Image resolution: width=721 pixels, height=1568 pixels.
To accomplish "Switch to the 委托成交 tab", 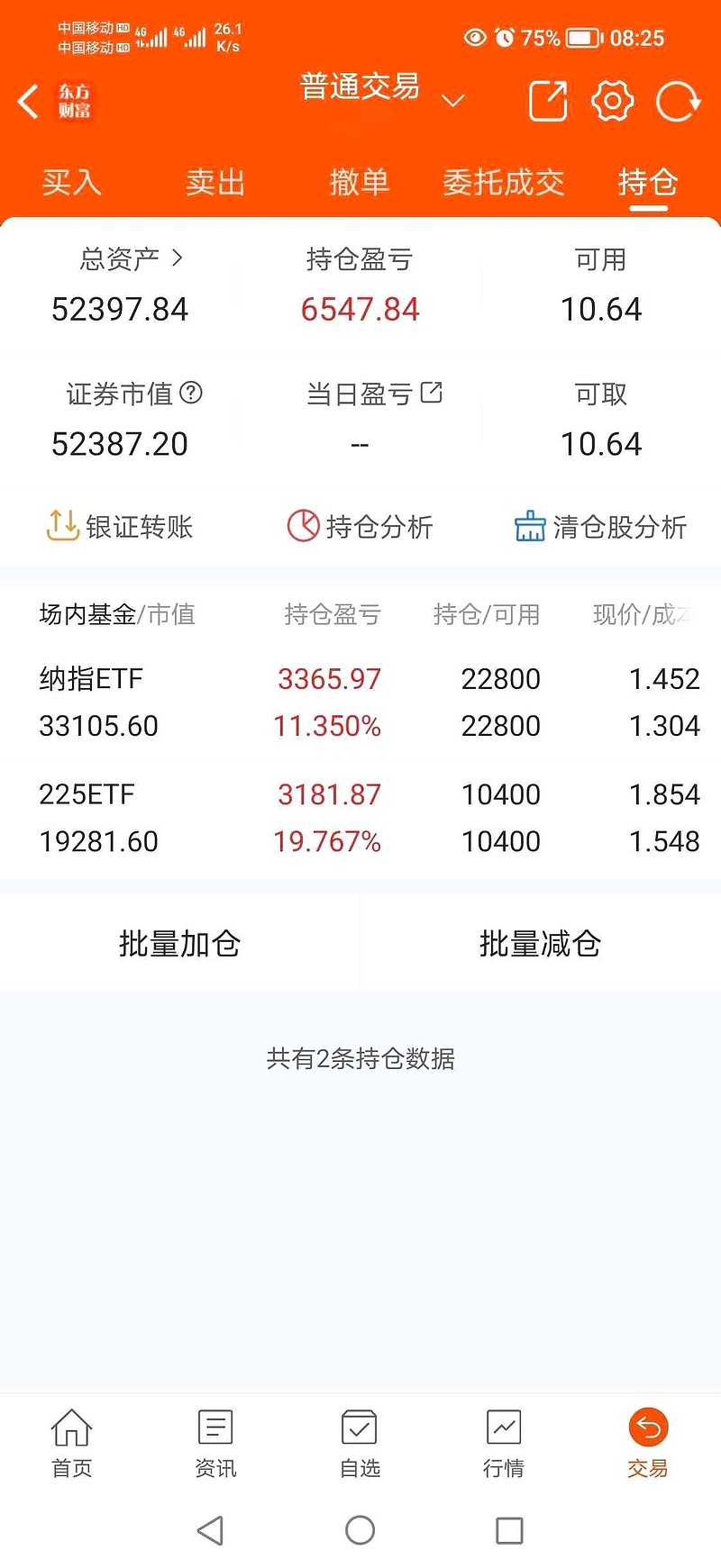I will 503,183.
